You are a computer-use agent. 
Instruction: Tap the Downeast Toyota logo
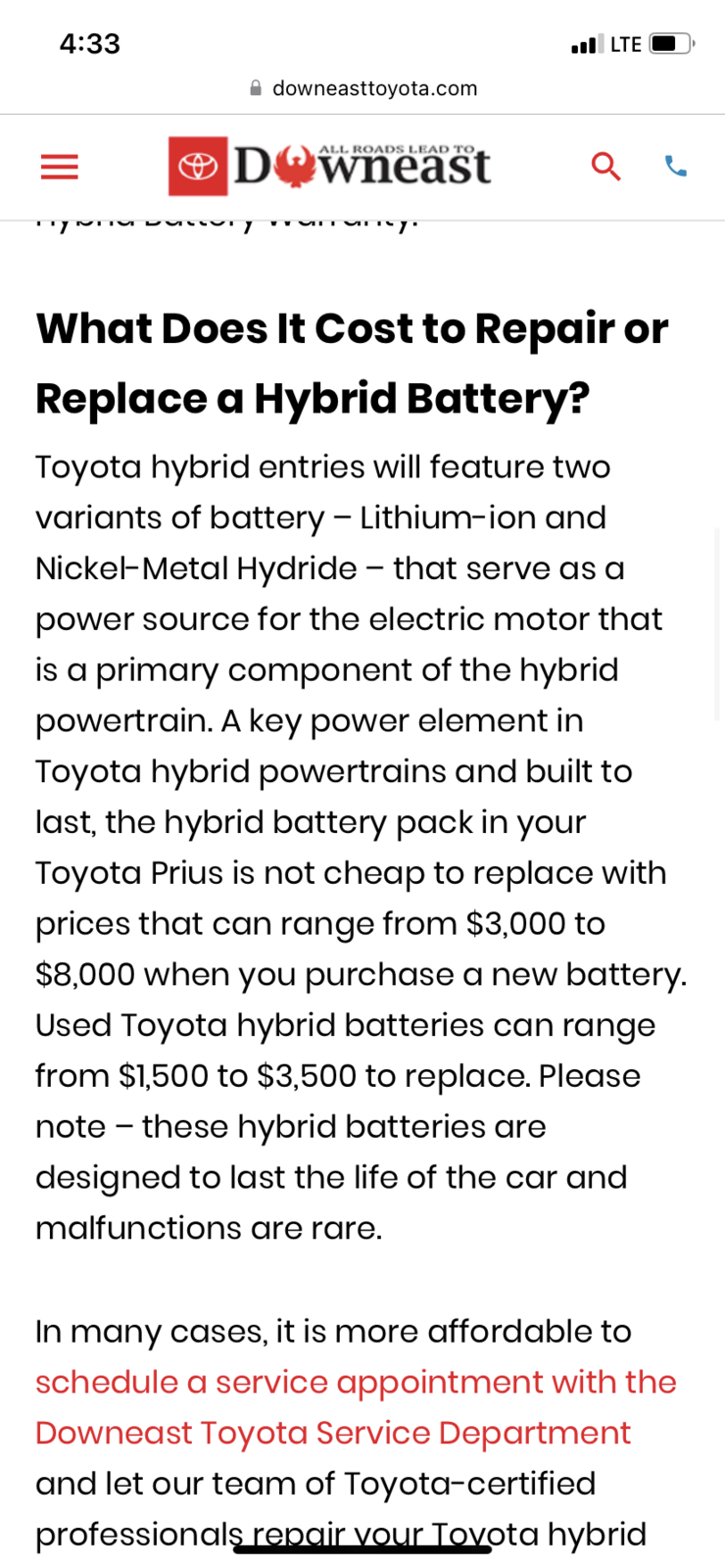329,166
